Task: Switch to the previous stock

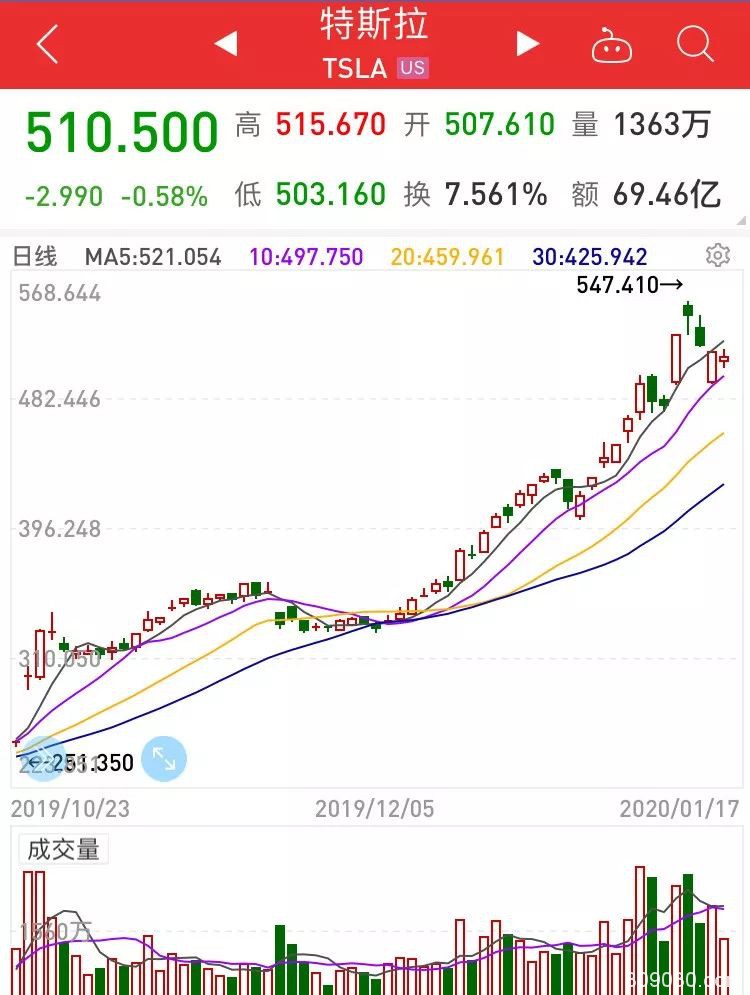Action: click(225, 43)
